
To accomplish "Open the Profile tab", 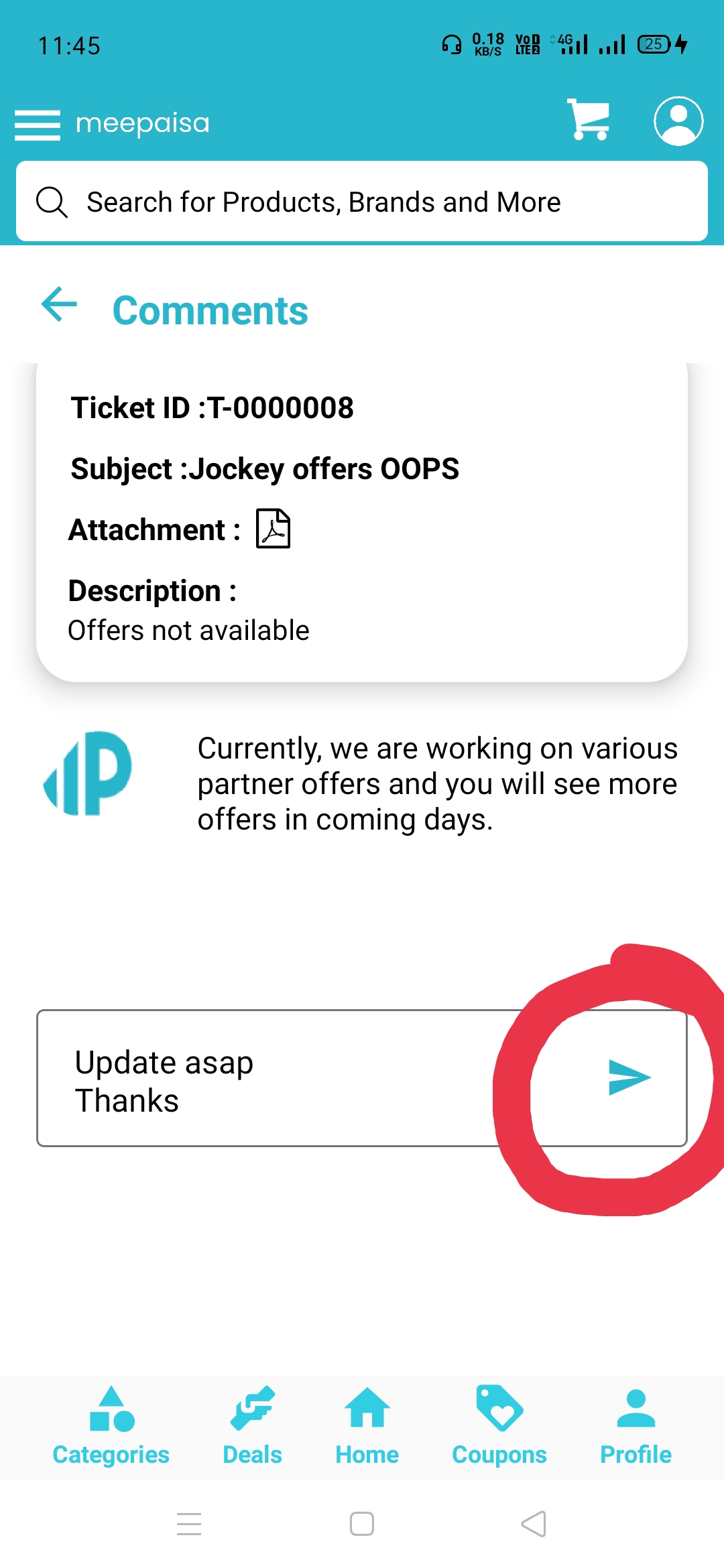I will click(x=636, y=1427).
